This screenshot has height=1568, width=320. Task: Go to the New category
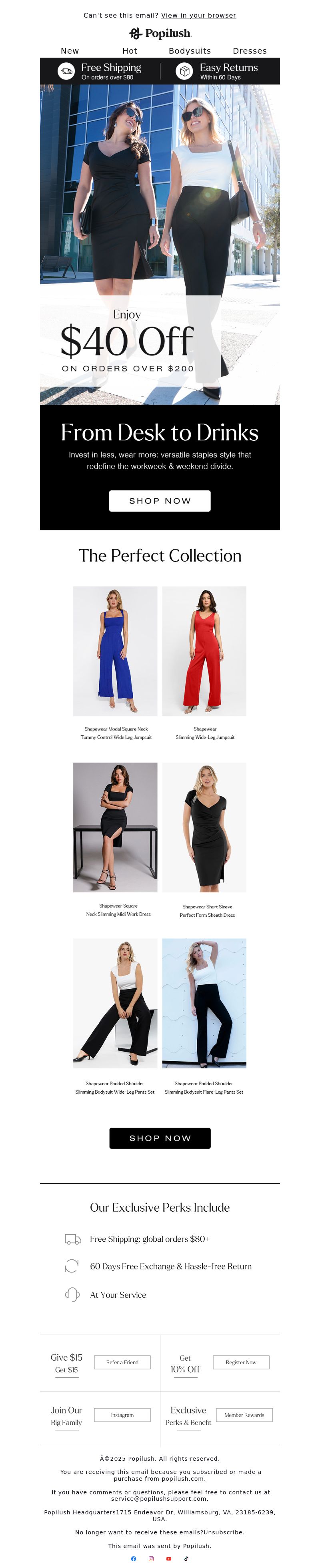pyautogui.click(x=70, y=51)
